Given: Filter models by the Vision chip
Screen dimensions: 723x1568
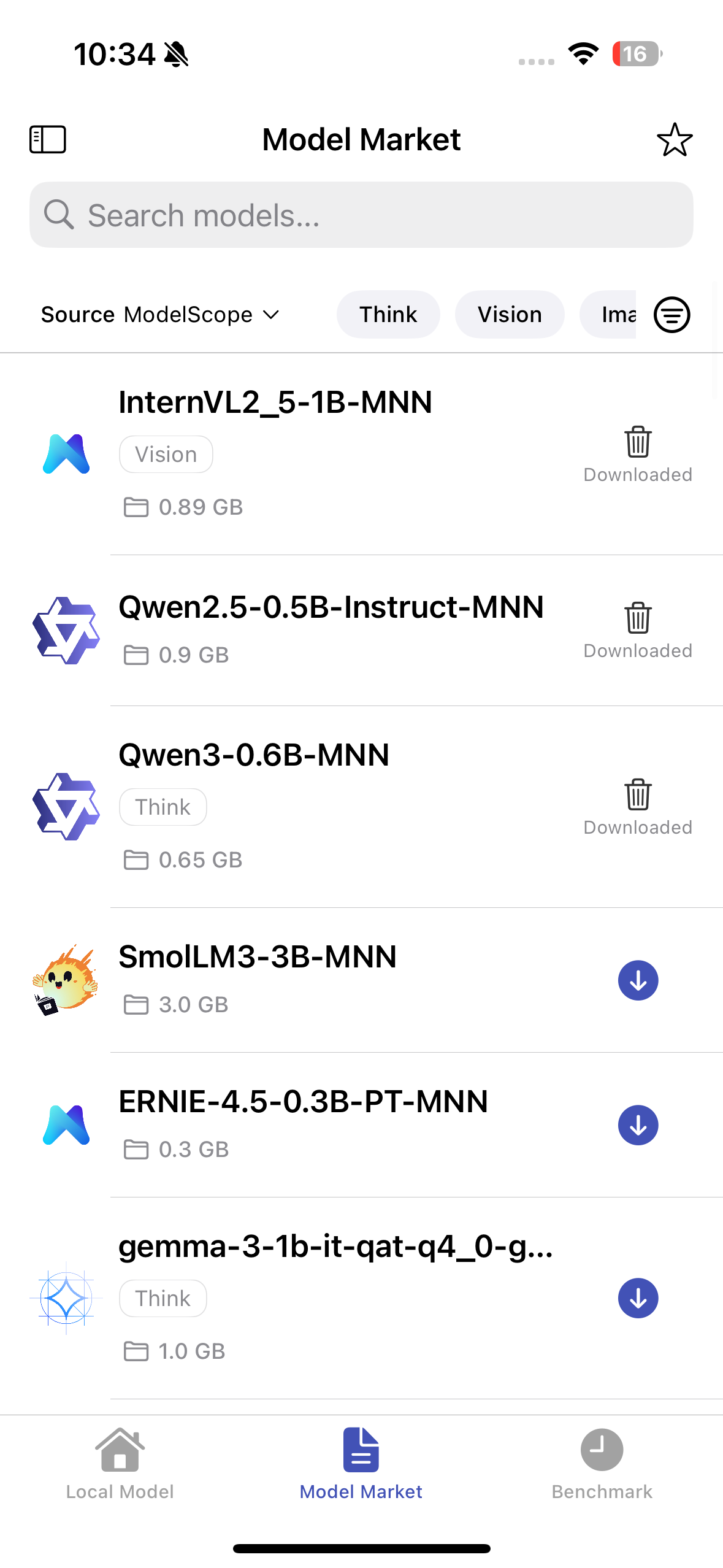Looking at the screenshot, I should pos(509,315).
